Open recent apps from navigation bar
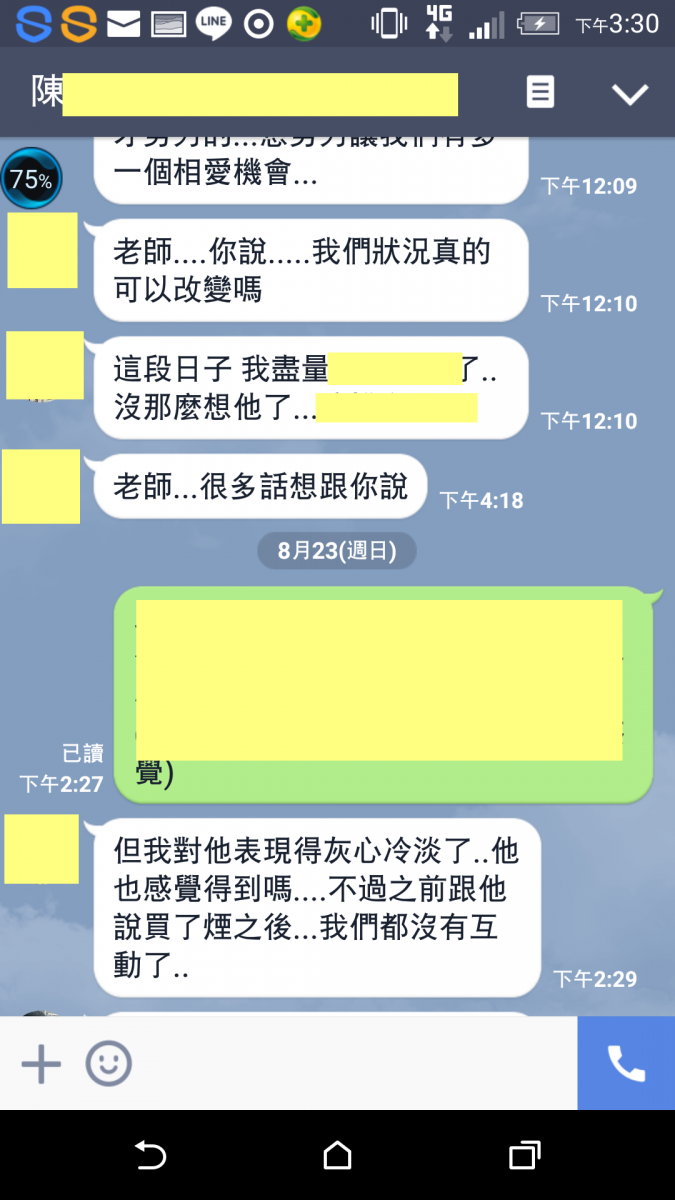The height and width of the screenshot is (1200, 675). click(x=524, y=1156)
